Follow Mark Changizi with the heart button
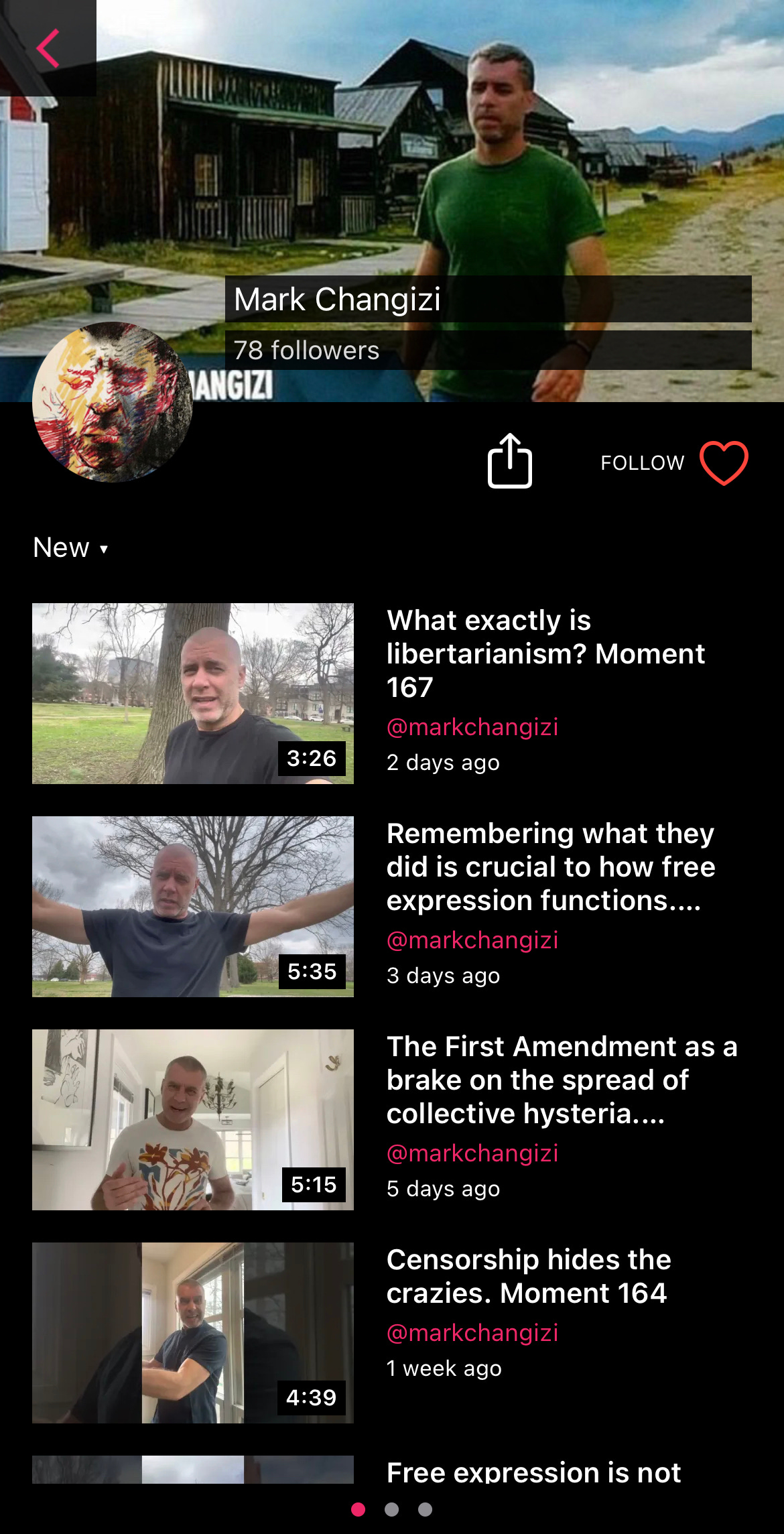 pos(724,462)
